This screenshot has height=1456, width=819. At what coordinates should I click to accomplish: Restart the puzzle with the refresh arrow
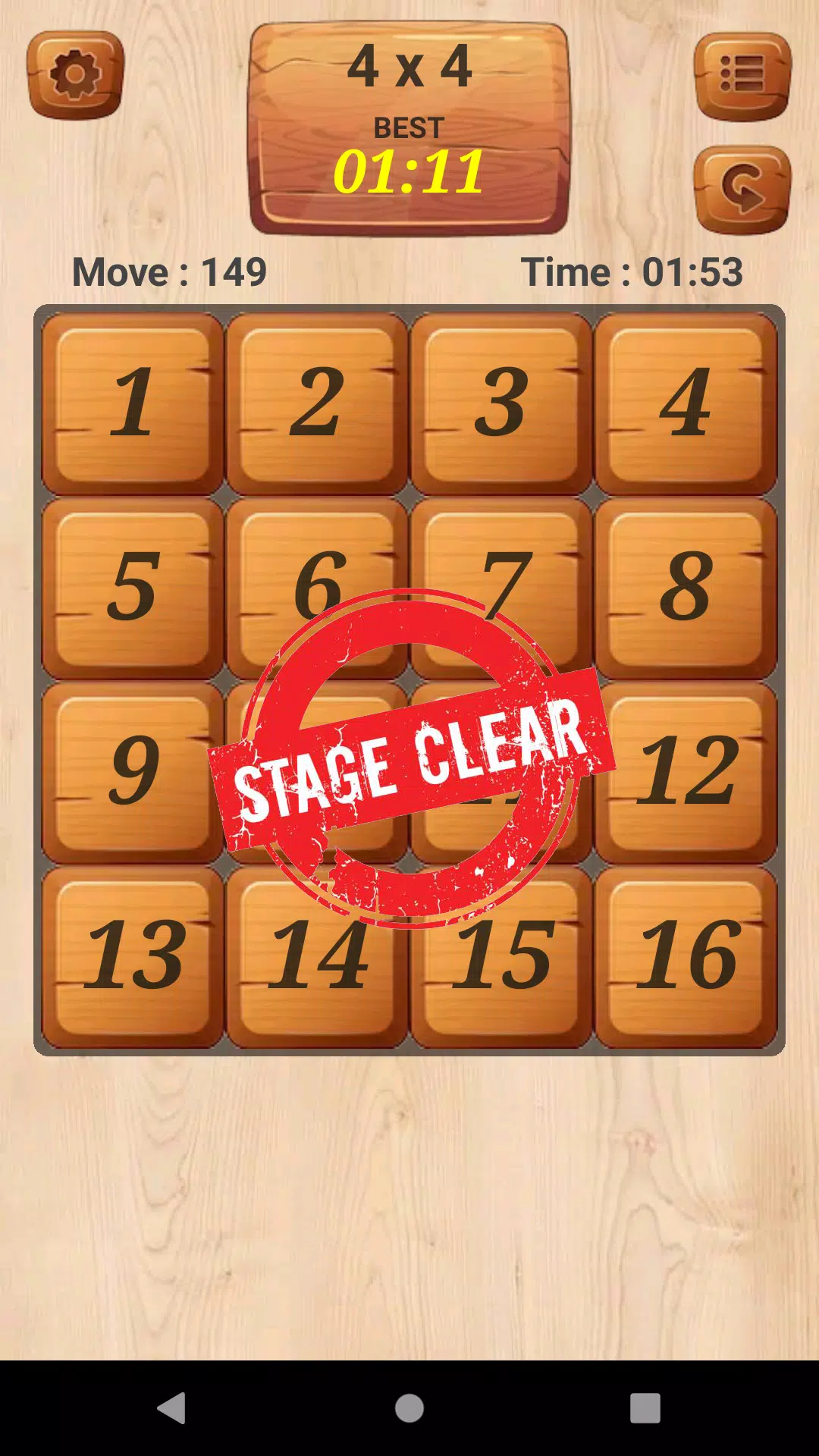click(x=742, y=190)
